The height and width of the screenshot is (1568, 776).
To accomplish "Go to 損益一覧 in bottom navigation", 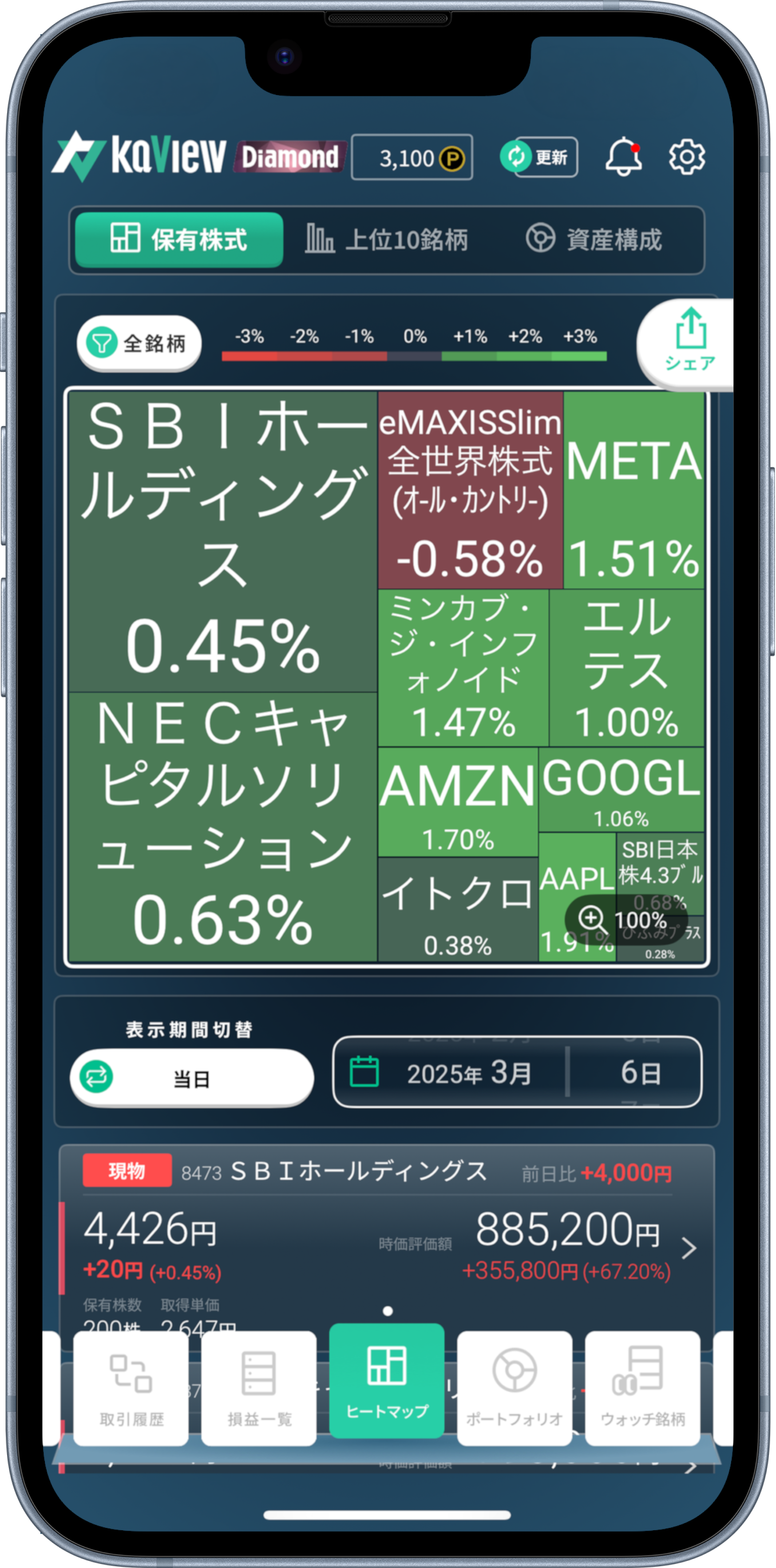I will click(x=259, y=1389).
